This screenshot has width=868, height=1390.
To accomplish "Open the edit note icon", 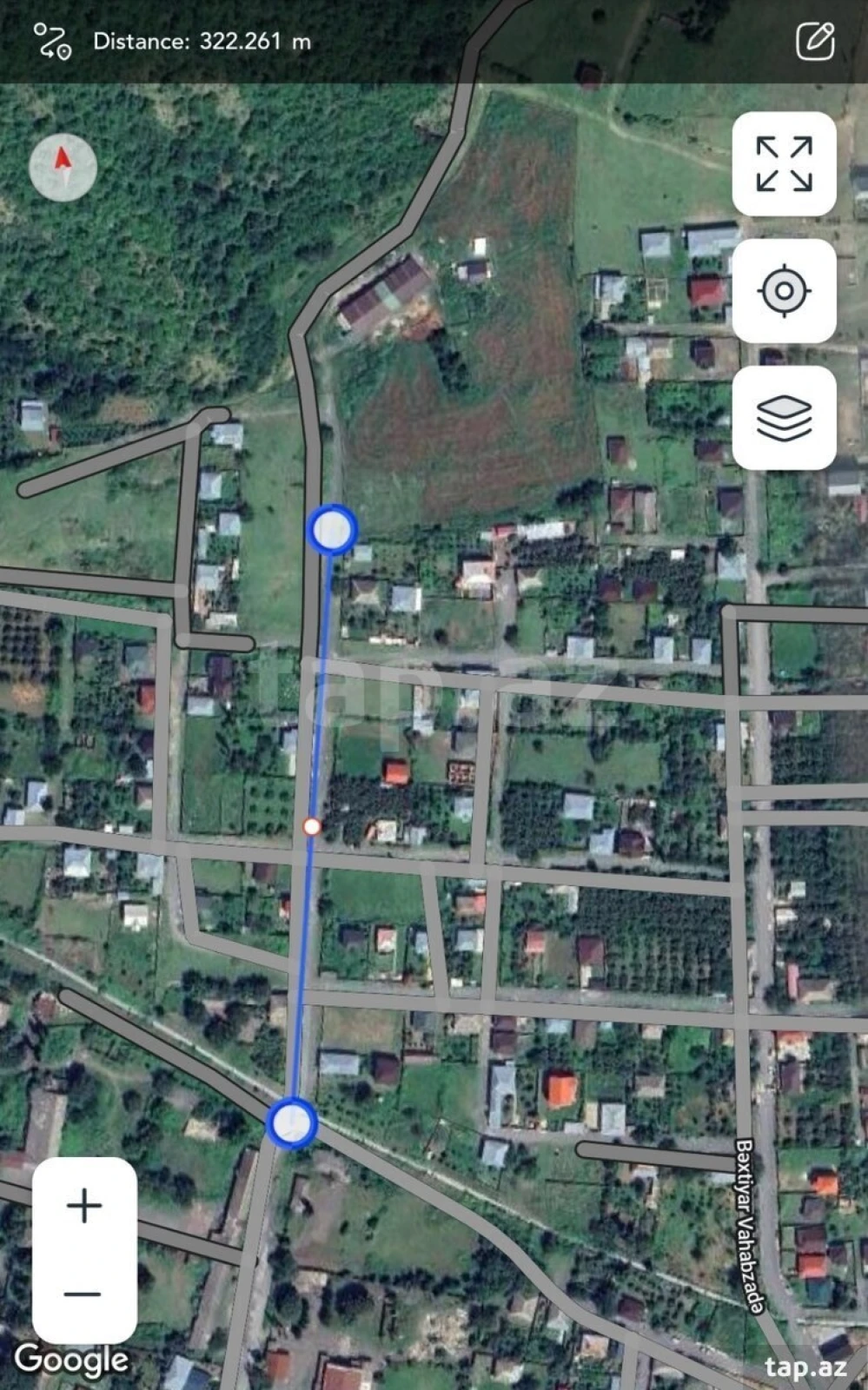I will (815, 41).
